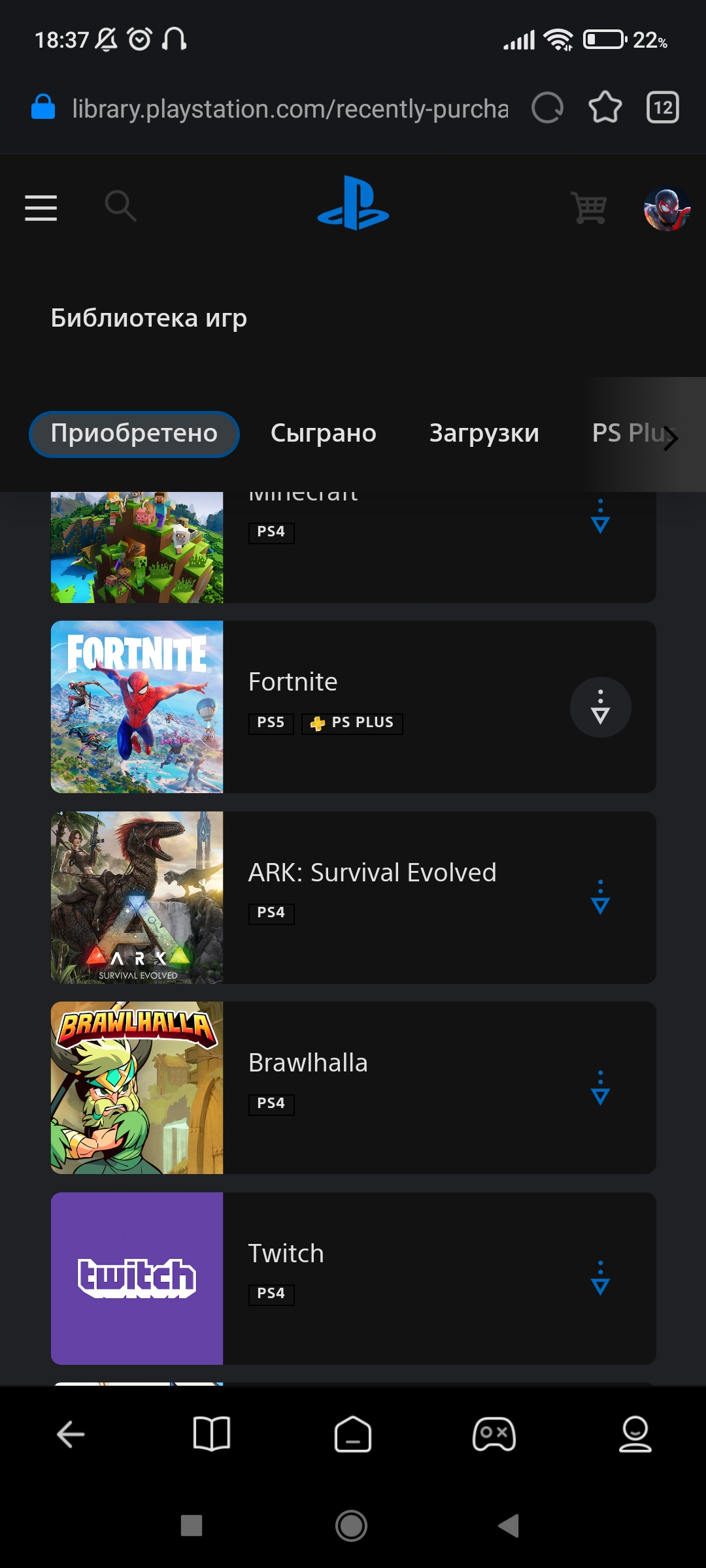Screen dimensions: 706x1568
Task: Open the PlayStation site search
Action: tap(120, 206)
